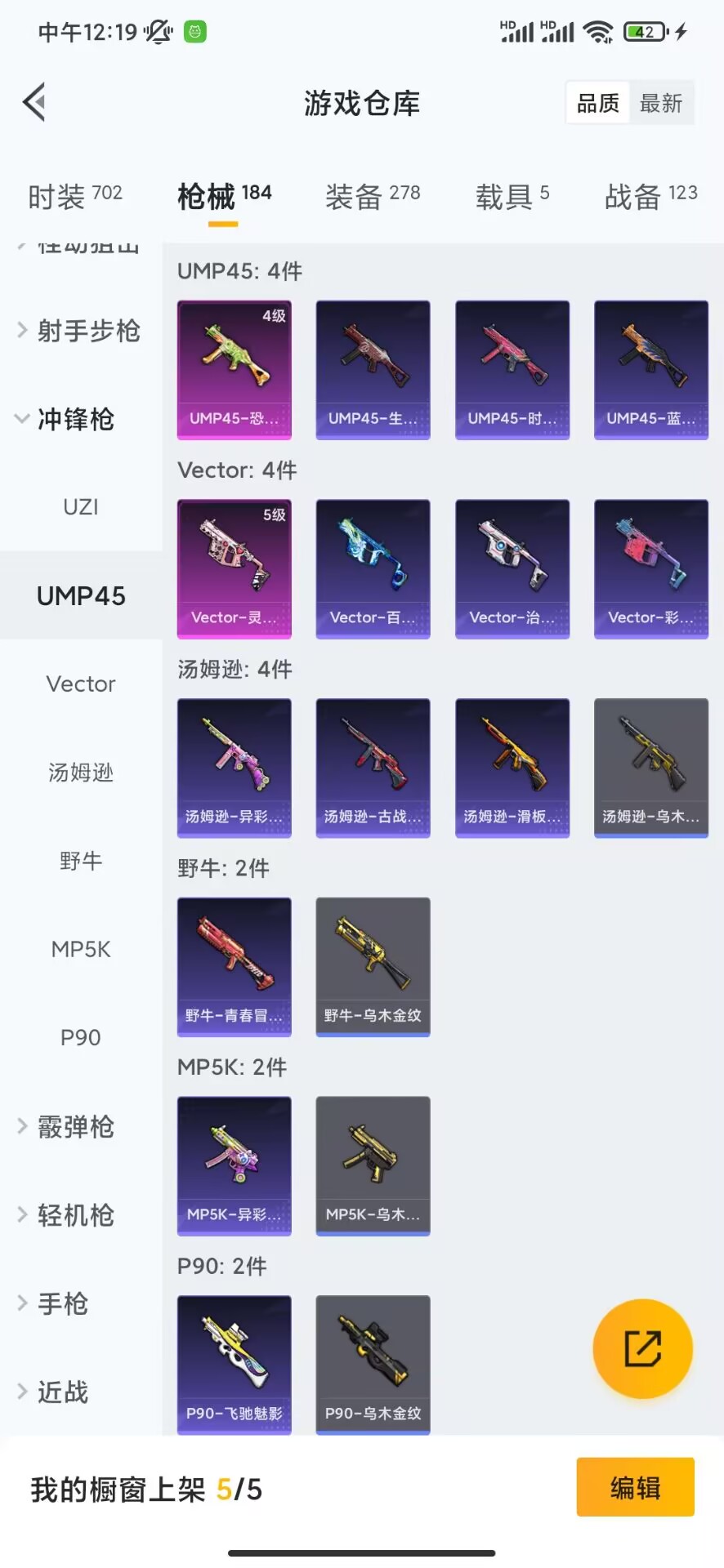Expand the 射手步枪 category
The image size is (724, 1568).
coord(80,331)
